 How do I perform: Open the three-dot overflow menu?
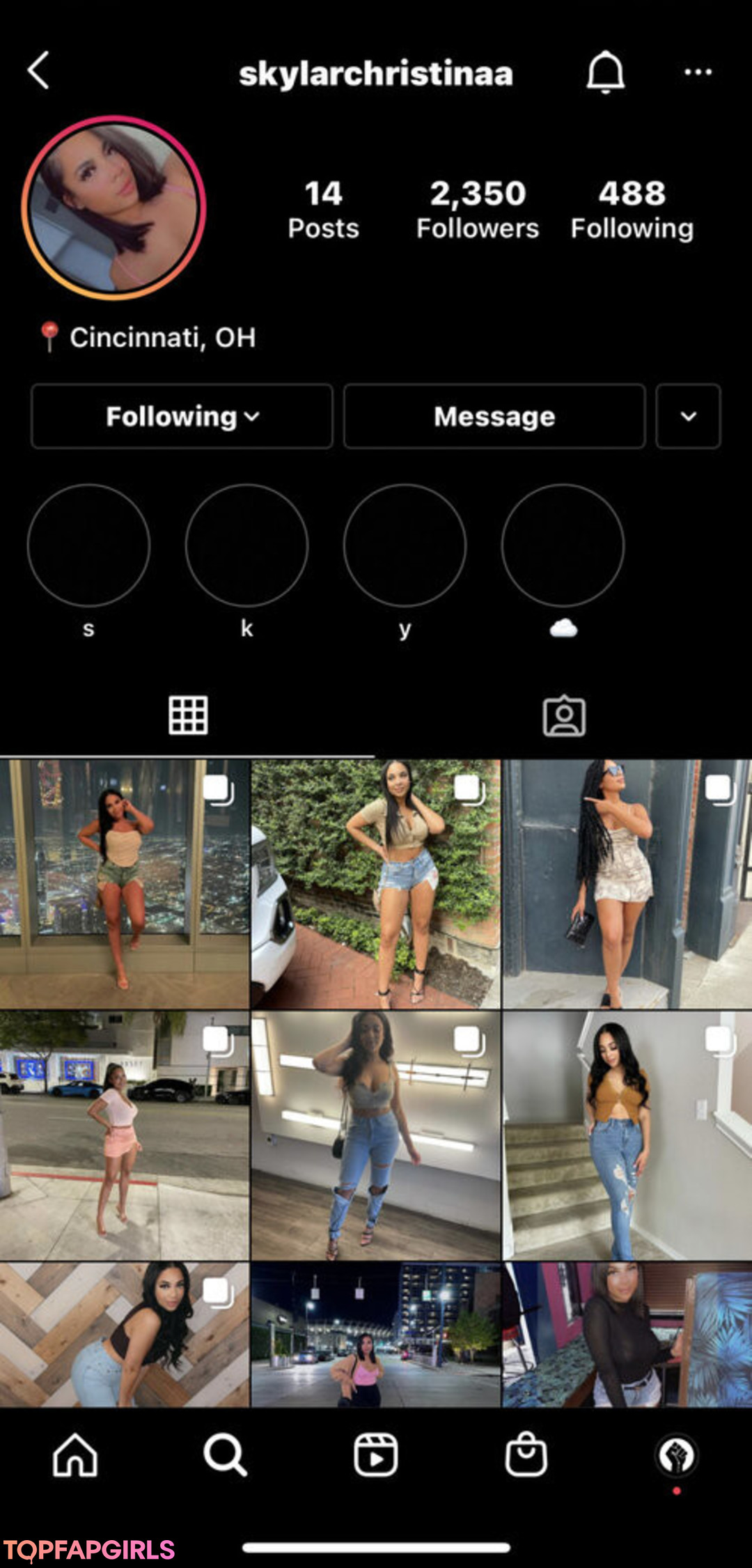pos(698,72)
